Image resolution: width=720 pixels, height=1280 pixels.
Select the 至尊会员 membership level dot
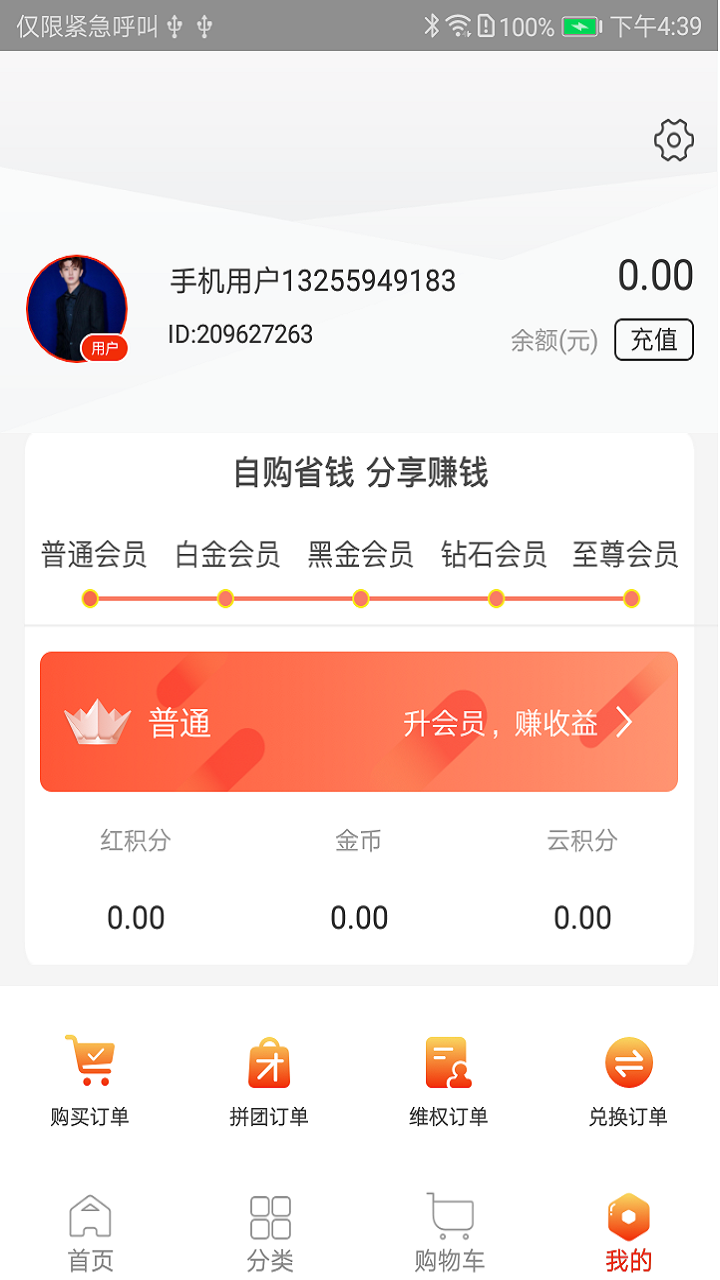tap(630, 597)
